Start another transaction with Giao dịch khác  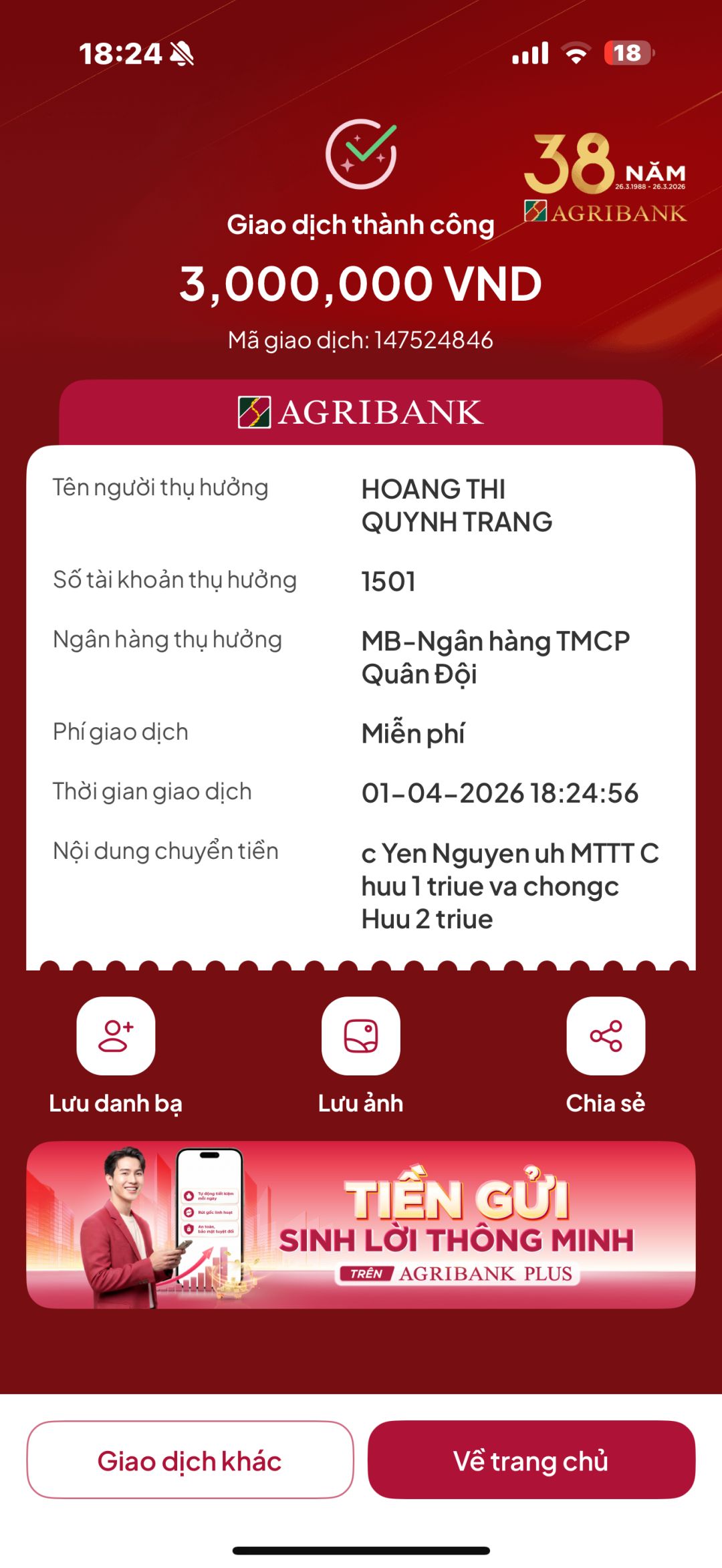point(190,1460)
